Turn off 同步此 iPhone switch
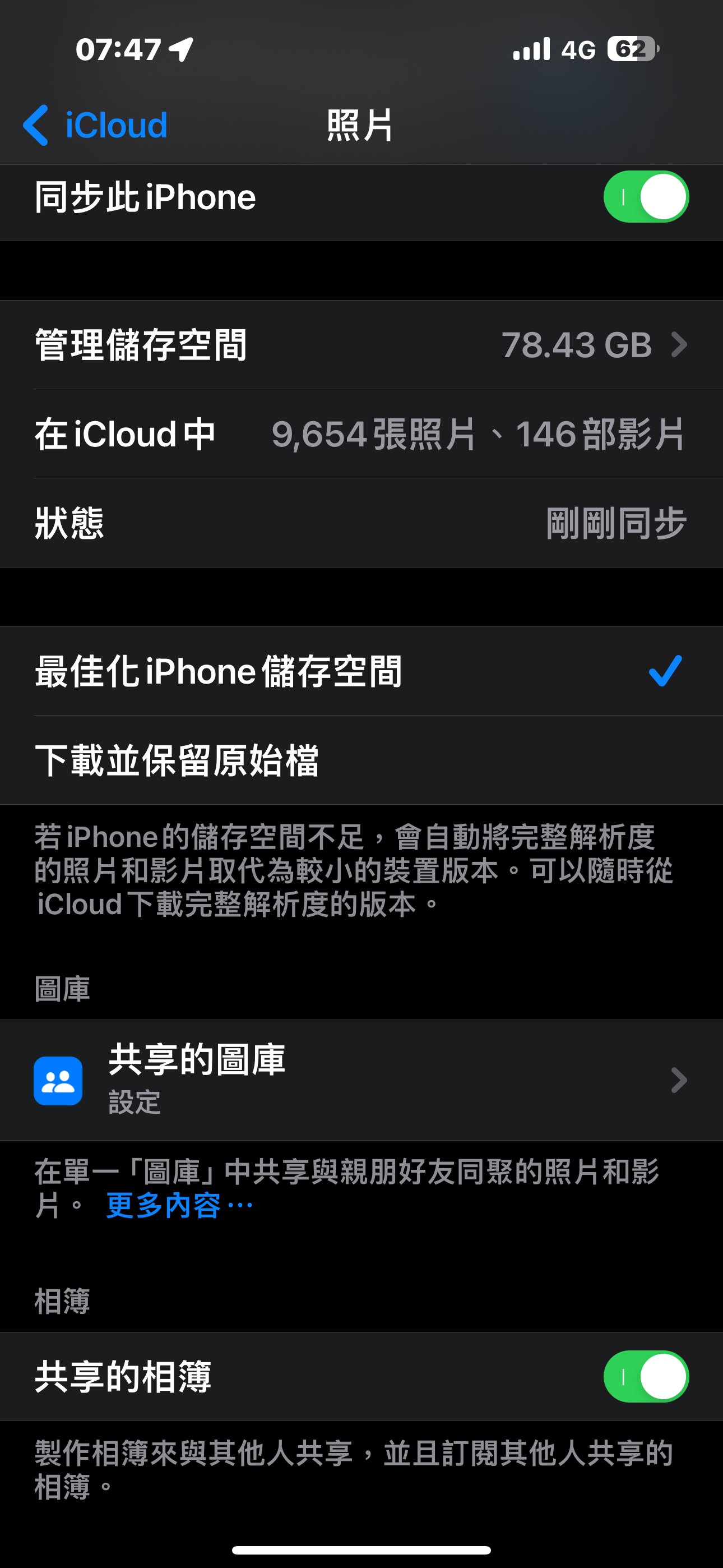This screenshot has height=1568, width=723. (645, 197)
